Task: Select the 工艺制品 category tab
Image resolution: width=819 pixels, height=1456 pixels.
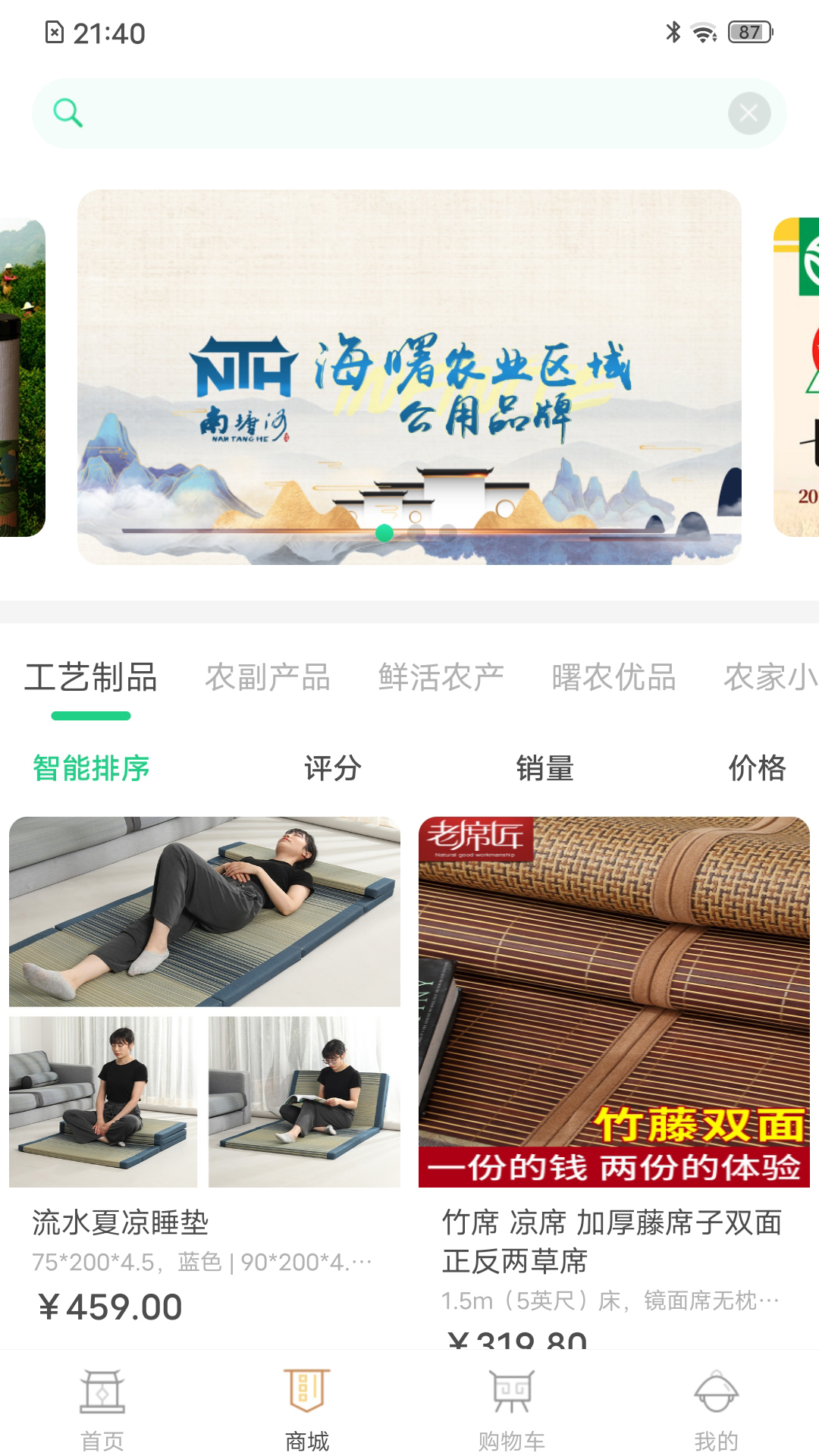Action: (91, 677)
